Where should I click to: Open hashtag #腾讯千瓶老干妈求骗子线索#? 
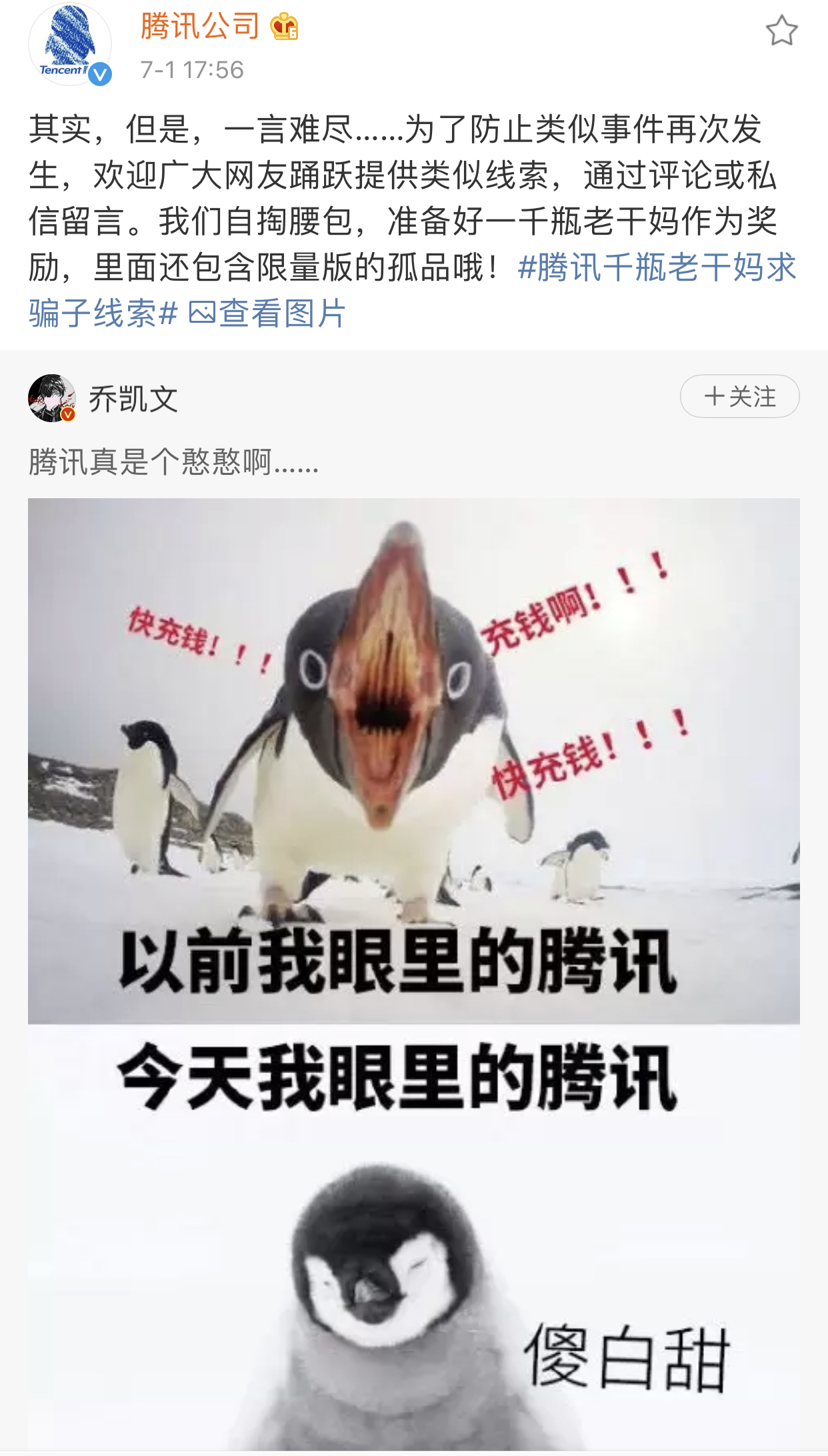(657, 267)
